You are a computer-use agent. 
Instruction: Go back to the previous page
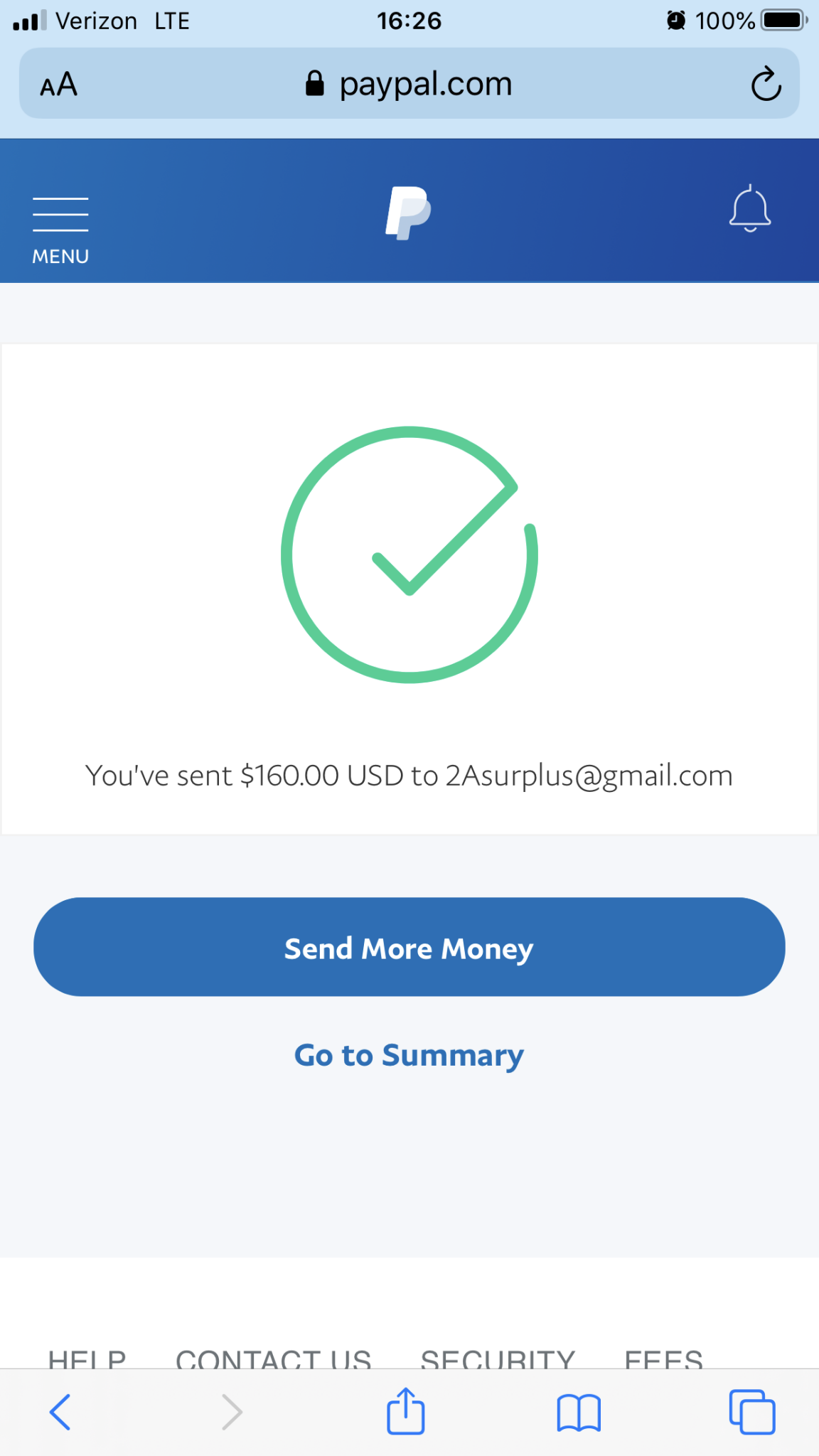coord(60,1412)
